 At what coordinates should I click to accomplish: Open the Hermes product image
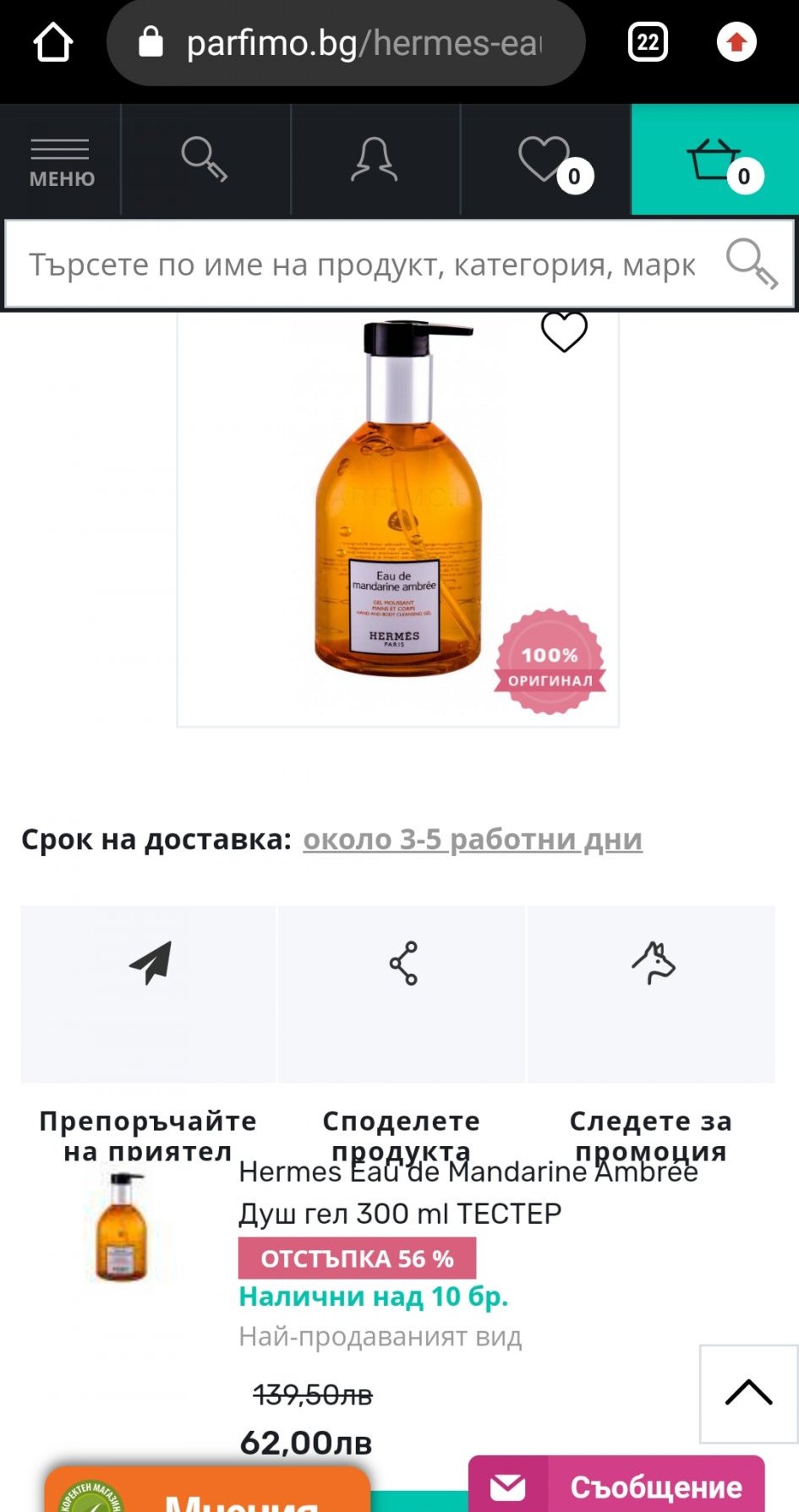pyautogui.click(x=397, y=507)
